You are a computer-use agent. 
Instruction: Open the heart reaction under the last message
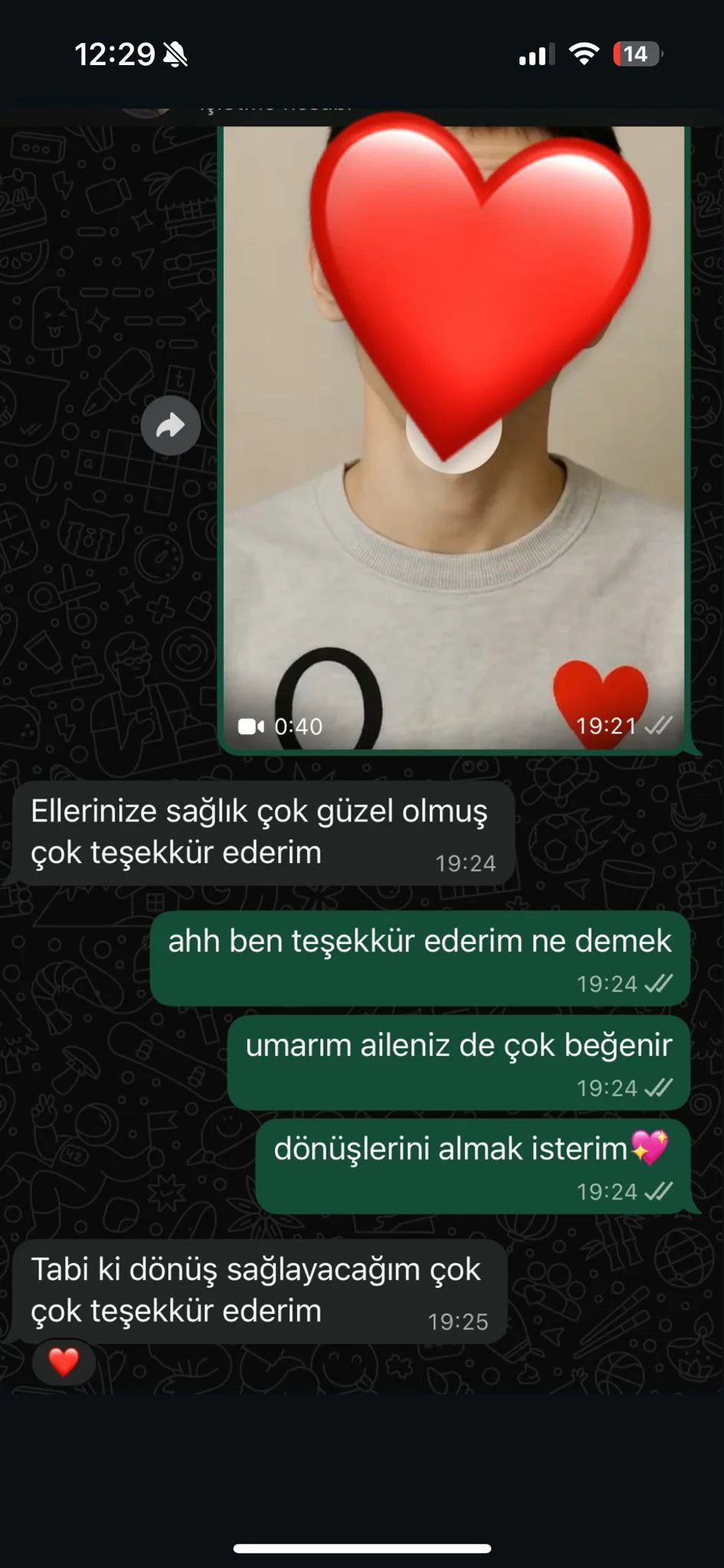(x=64, y=1362)
